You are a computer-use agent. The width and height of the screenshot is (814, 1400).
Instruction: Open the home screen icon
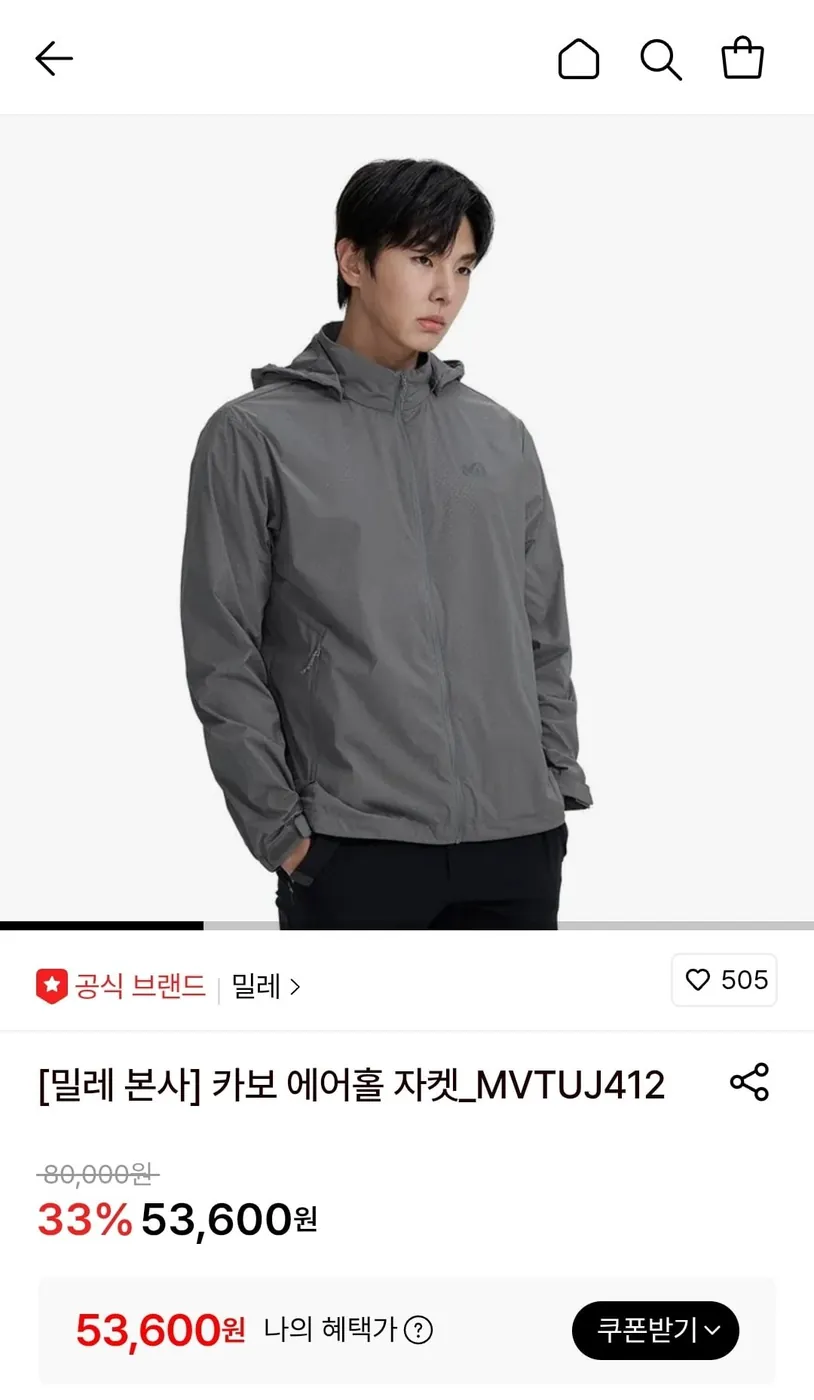pyautogui.click(x=578, y=58)
